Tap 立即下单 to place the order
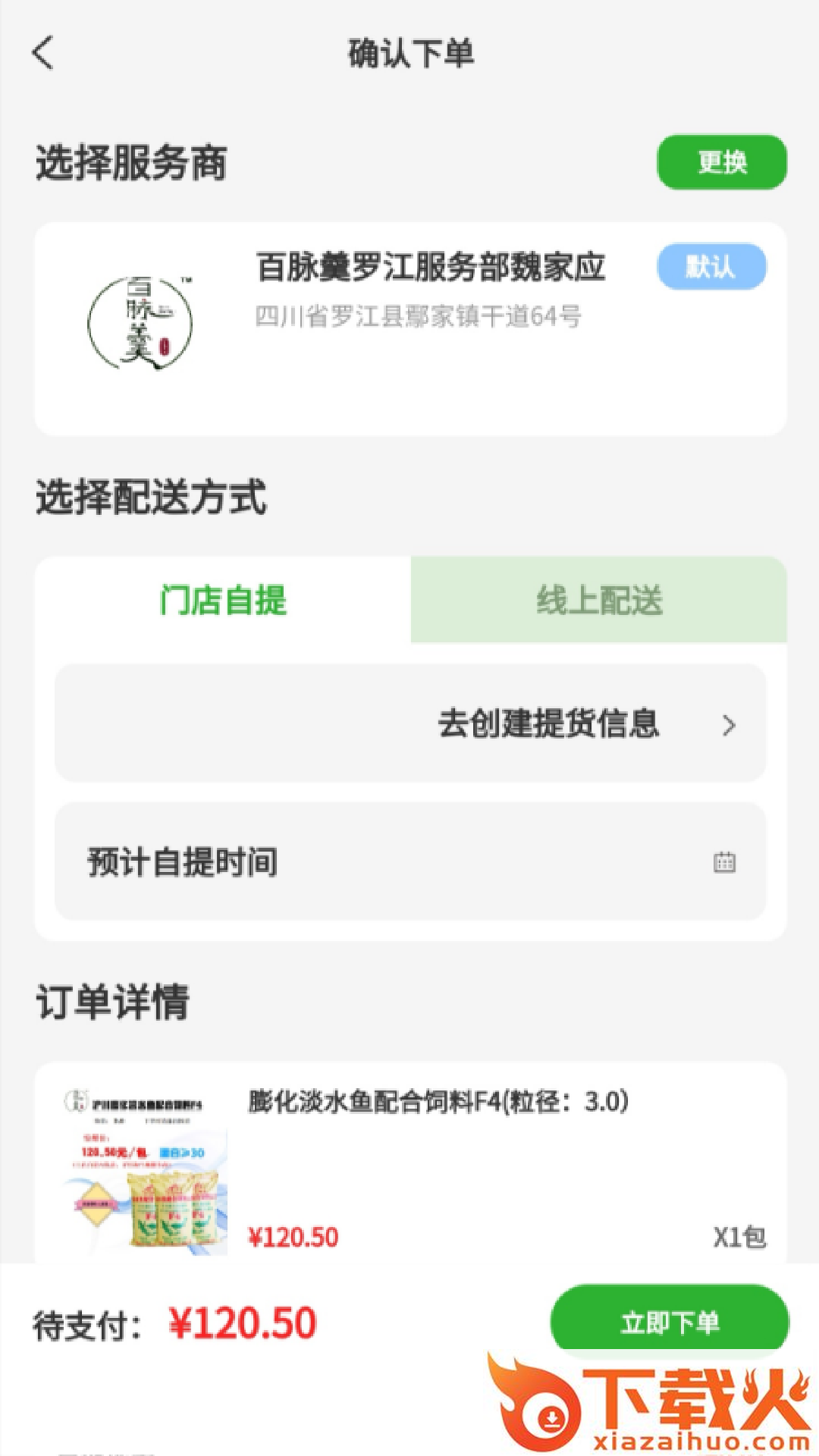The height and width of the screenshot is (1456, 819). point(669,1322)
